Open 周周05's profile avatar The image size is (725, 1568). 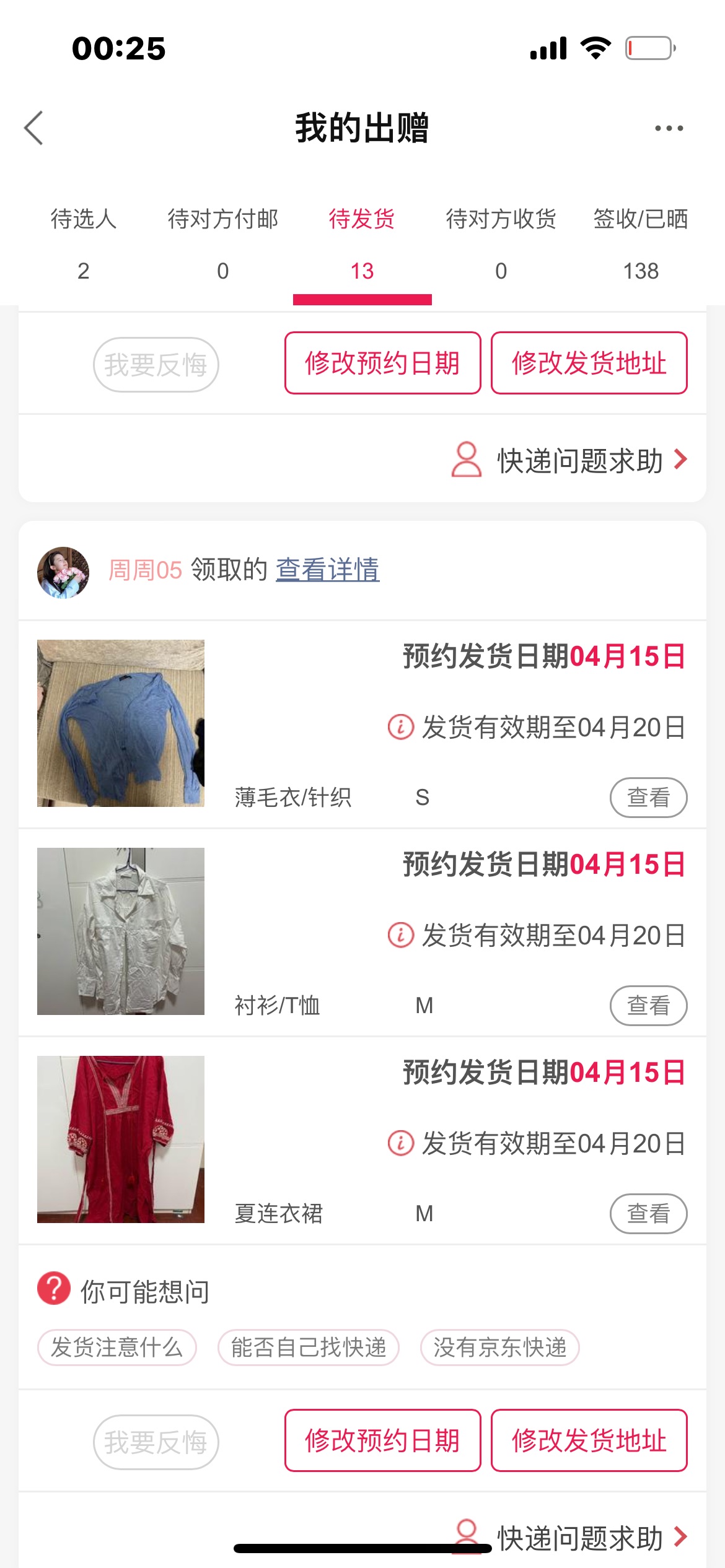coord(63,572)
